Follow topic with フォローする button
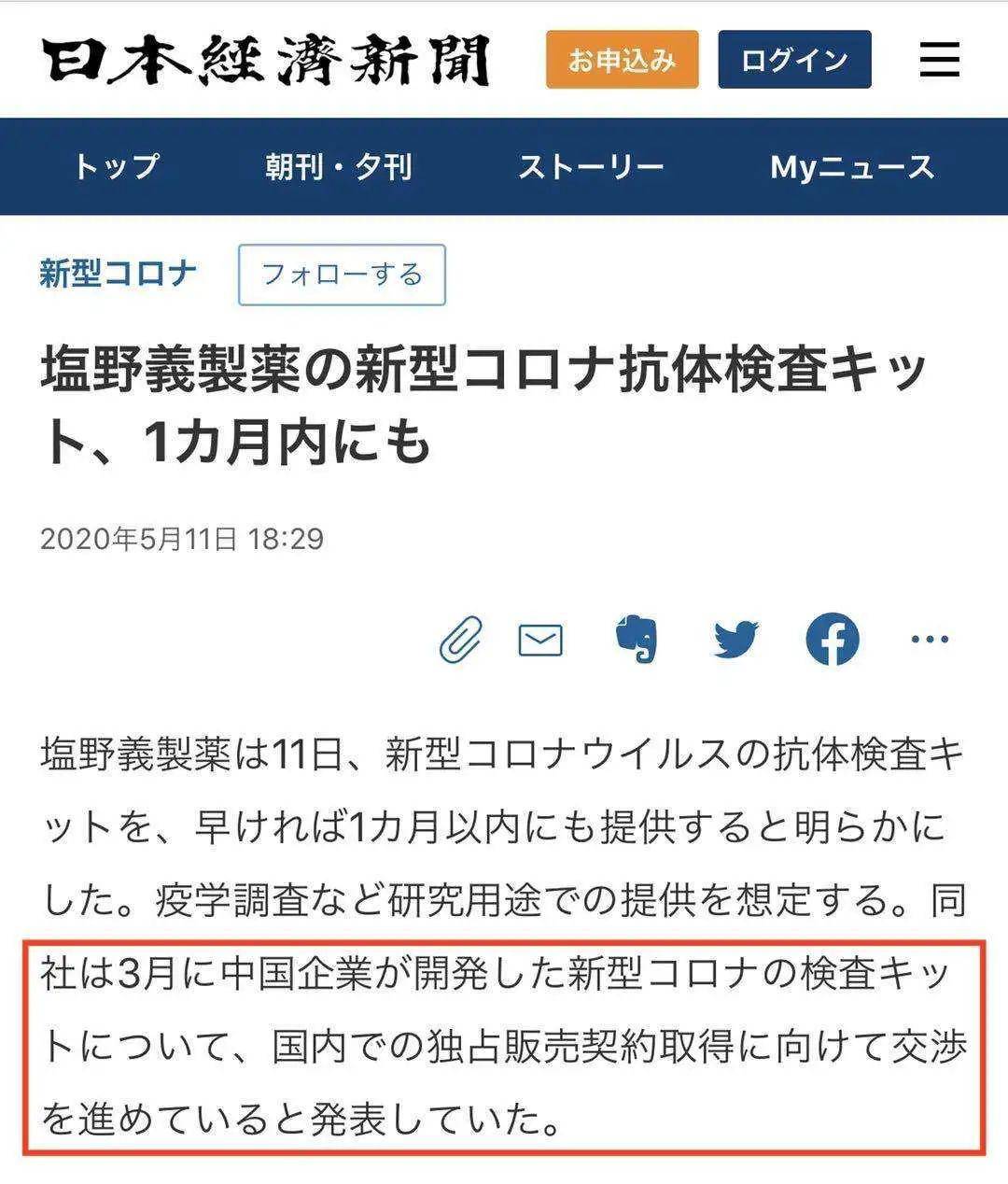Viewport: 1008px width, 1184px height. pos(342,275)
